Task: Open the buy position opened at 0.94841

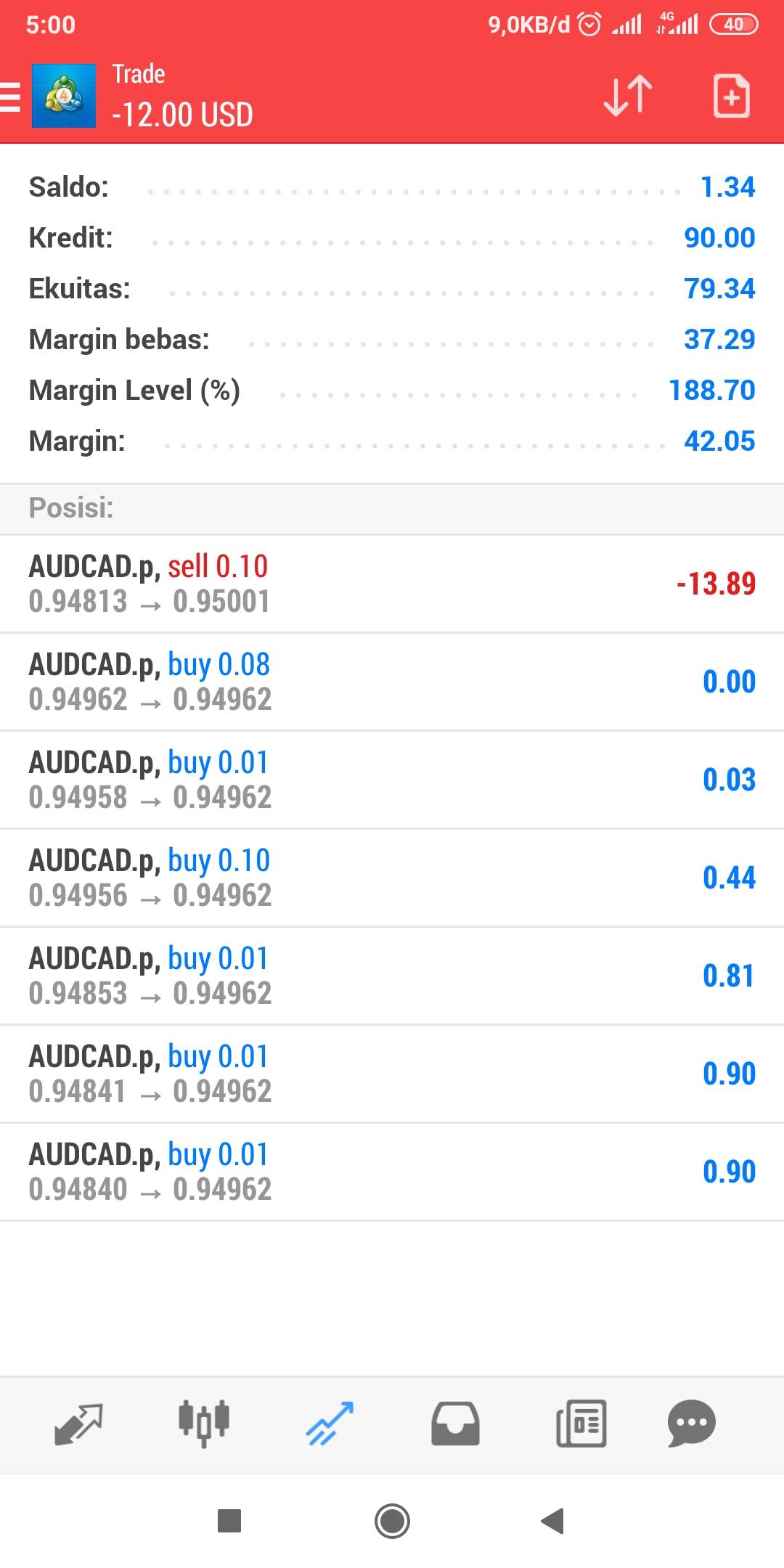Action: pos(392,1074)
